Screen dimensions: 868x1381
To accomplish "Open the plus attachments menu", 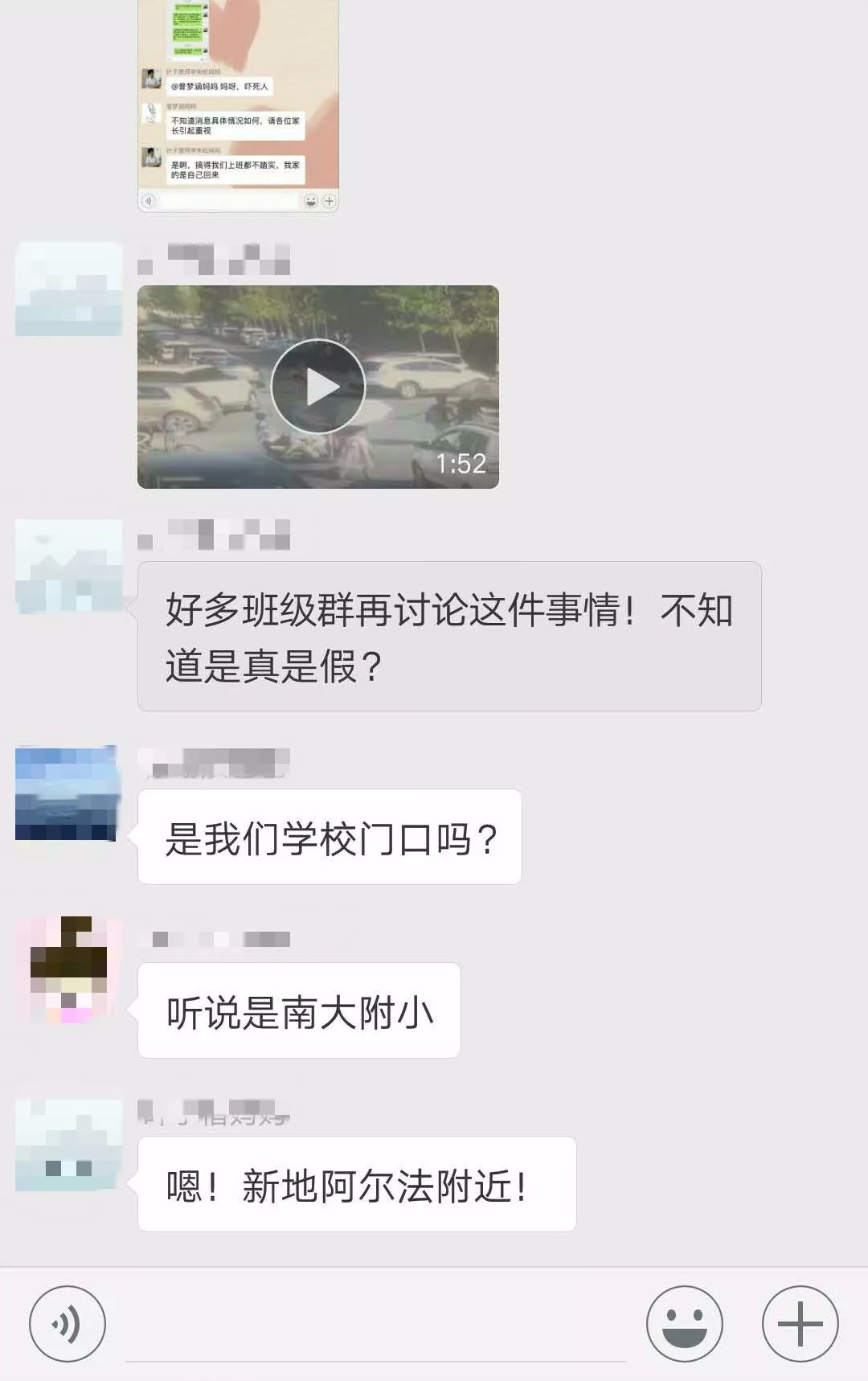I will [800, 1323].
